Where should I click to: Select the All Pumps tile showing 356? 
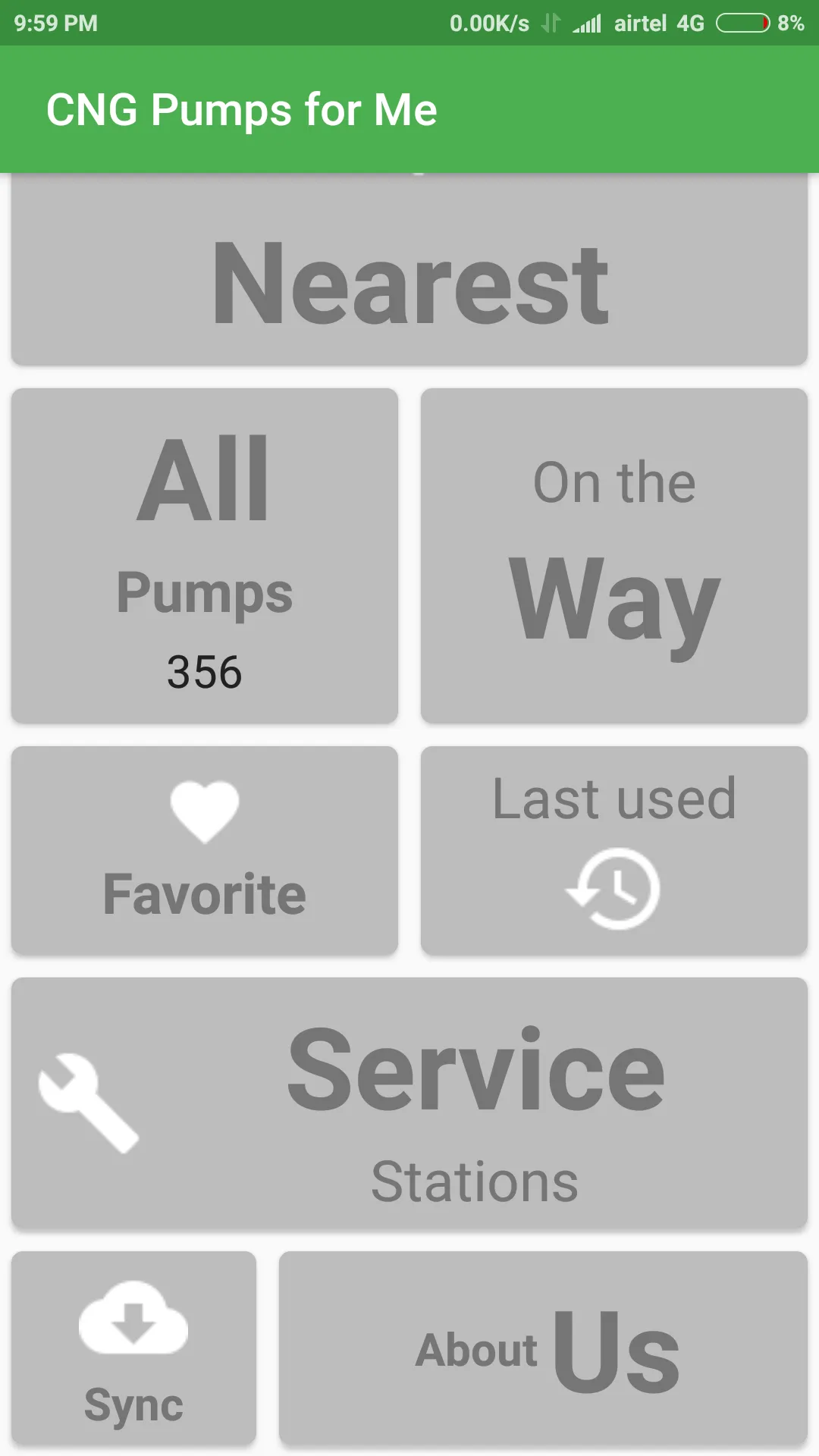click(x=203, y=554)
